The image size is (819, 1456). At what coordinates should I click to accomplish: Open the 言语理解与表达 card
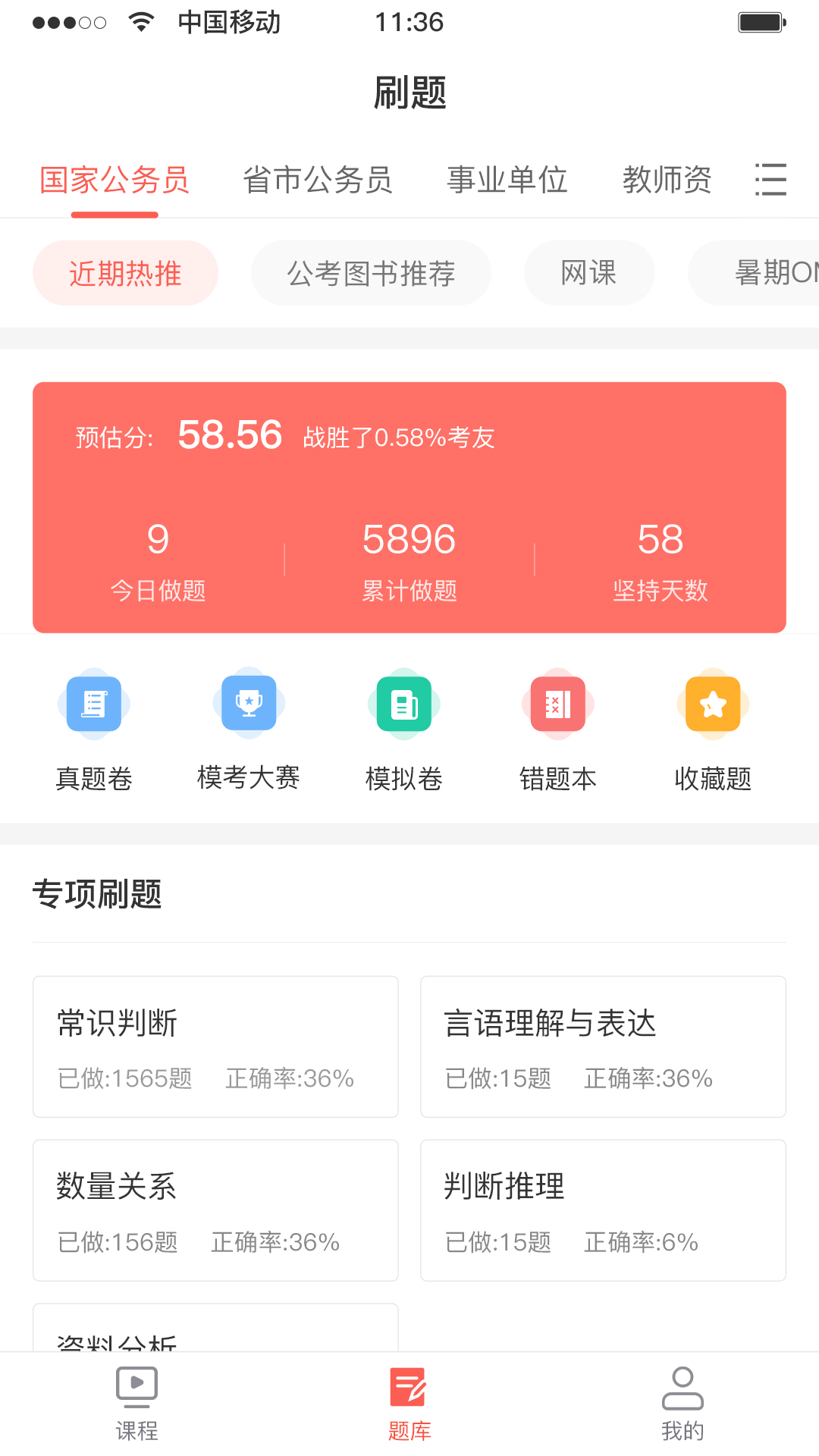tap(603, 1046)
